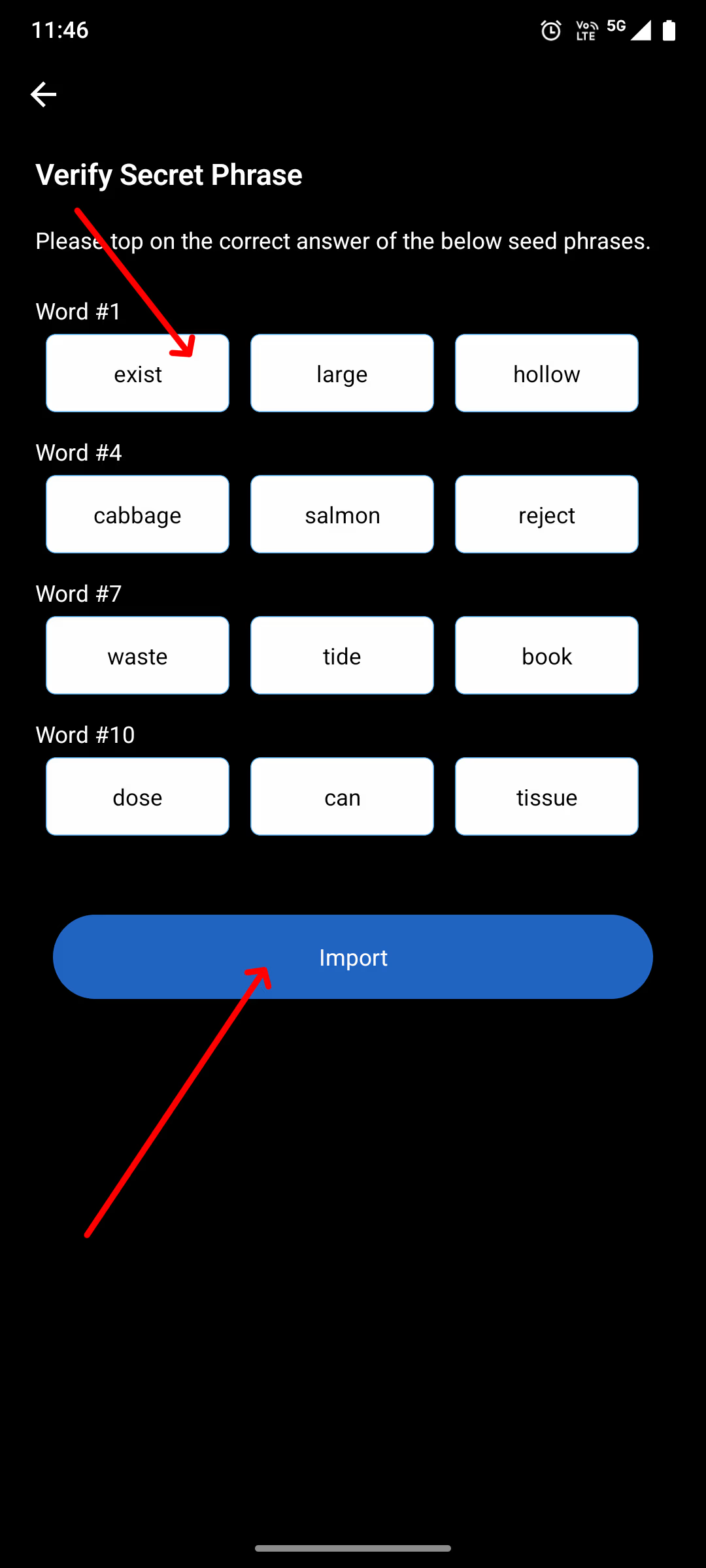Select 'dose' for Word #10

[x=137, y=796]
